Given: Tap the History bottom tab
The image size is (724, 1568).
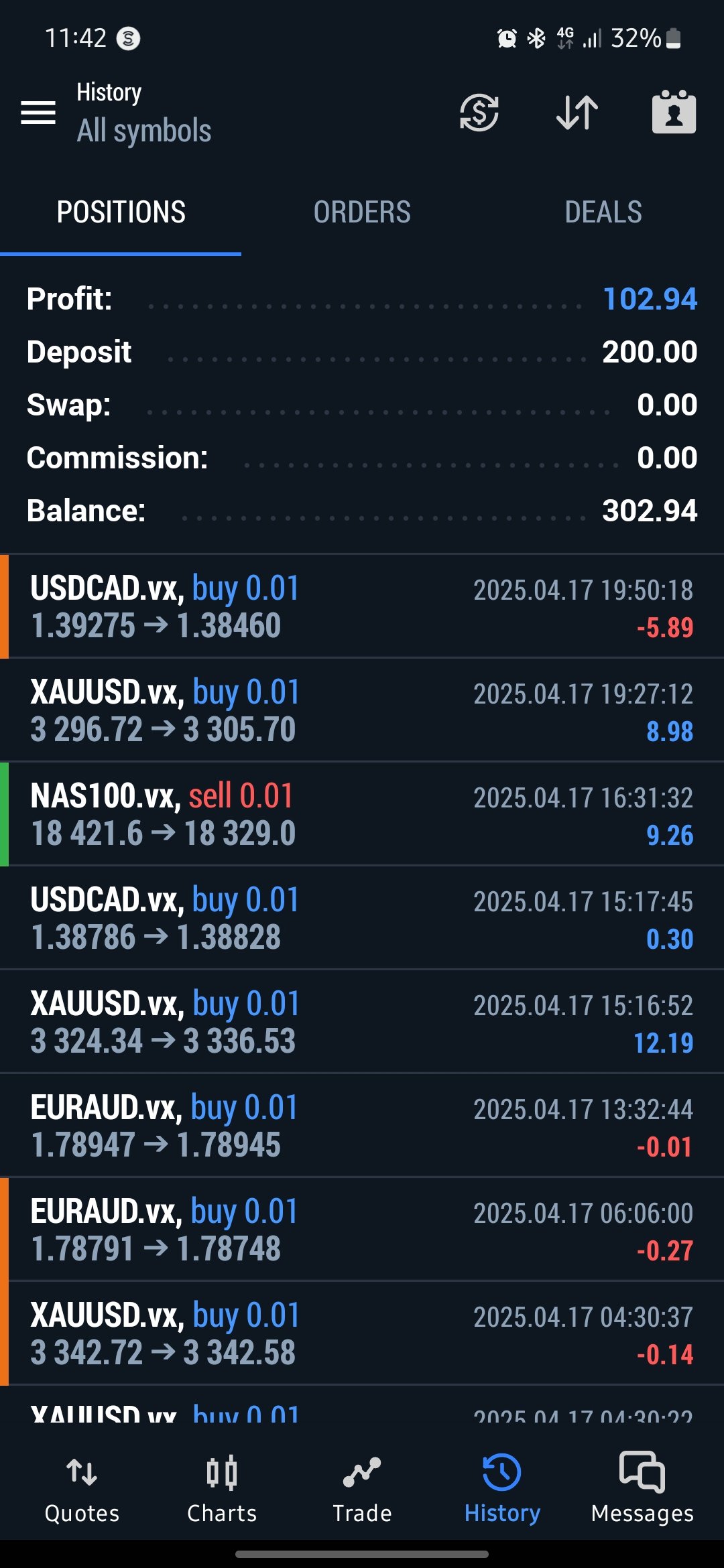Looking at the screenshot, I should pos(502,1489).
